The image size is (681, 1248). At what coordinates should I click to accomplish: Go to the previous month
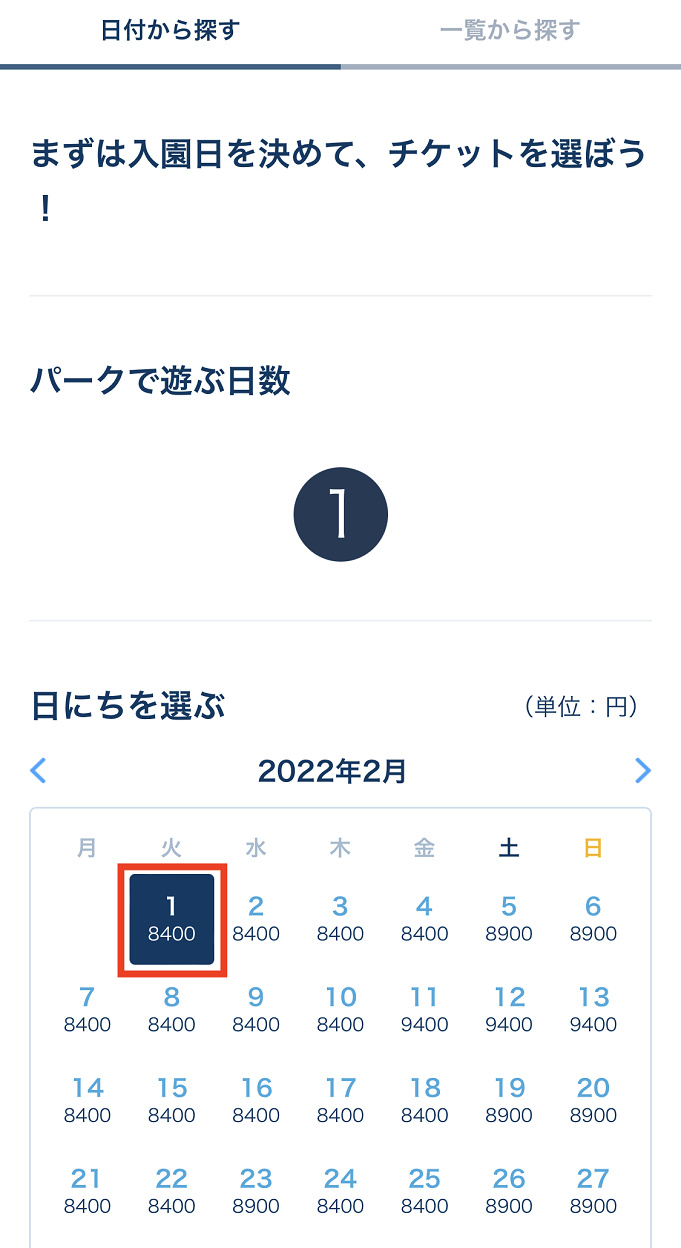pos(39,770)
